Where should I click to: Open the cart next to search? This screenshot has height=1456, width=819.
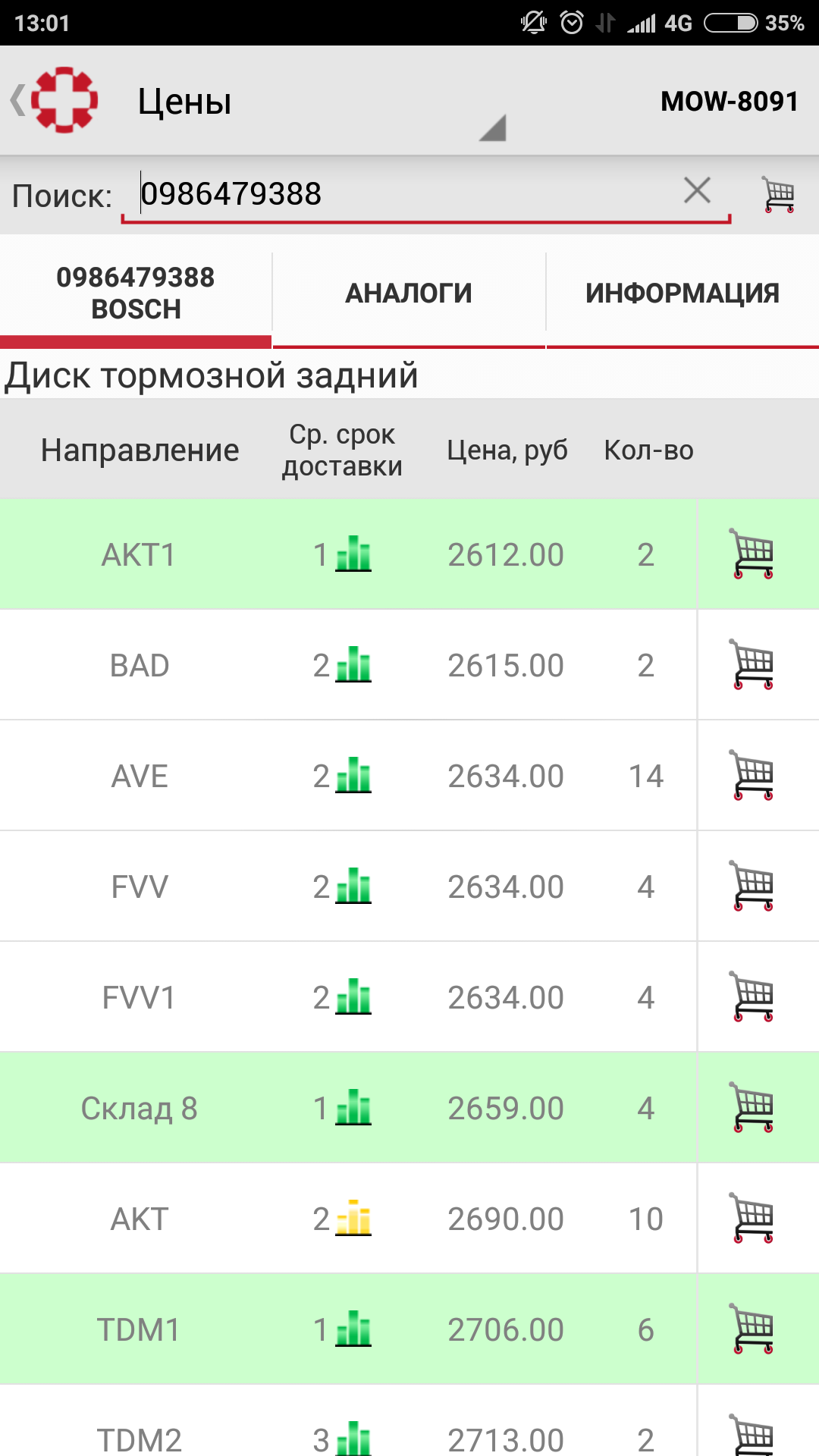[779, 195]
